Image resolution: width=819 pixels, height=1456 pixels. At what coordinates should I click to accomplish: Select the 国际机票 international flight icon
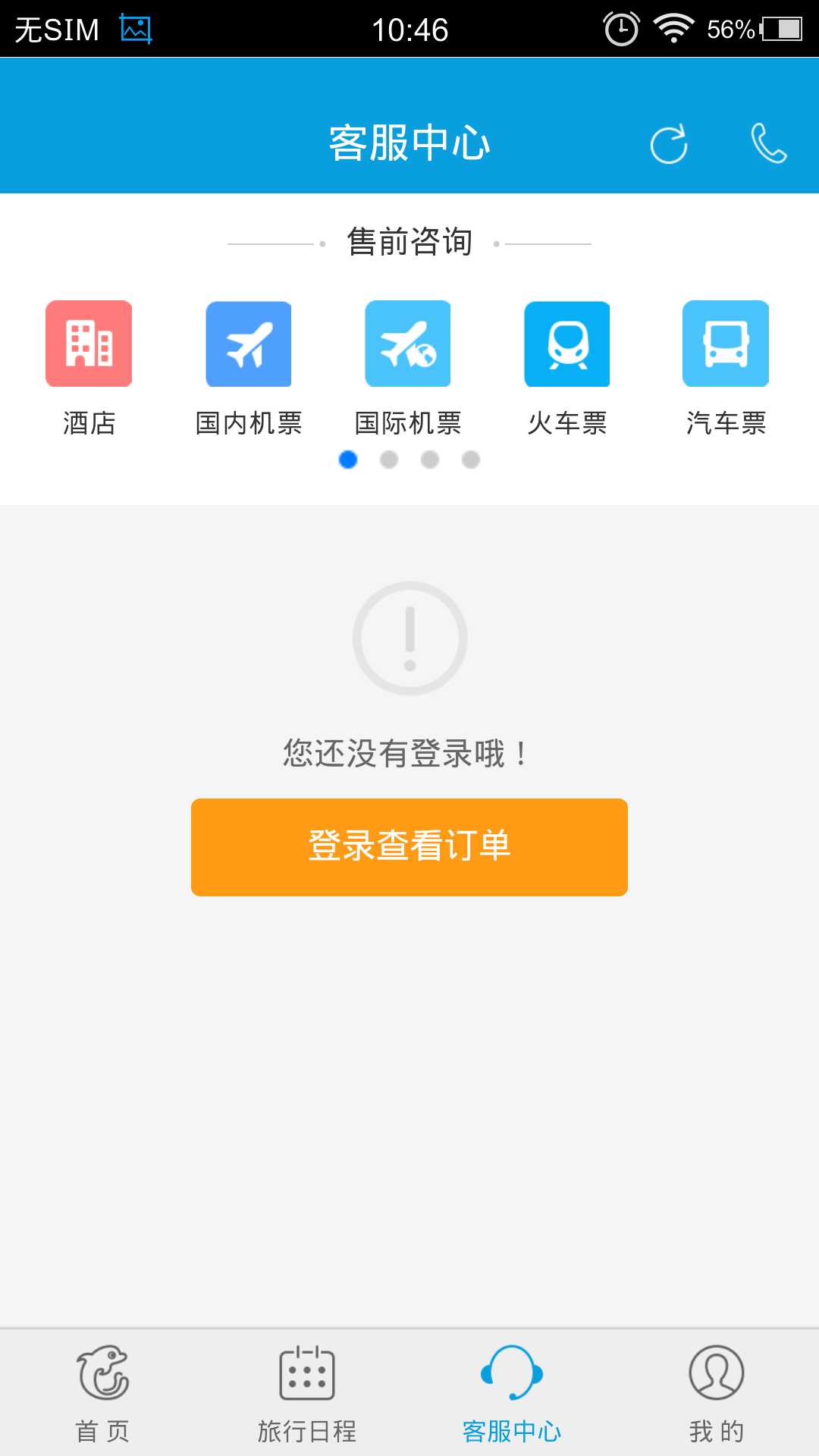point(407,343)
